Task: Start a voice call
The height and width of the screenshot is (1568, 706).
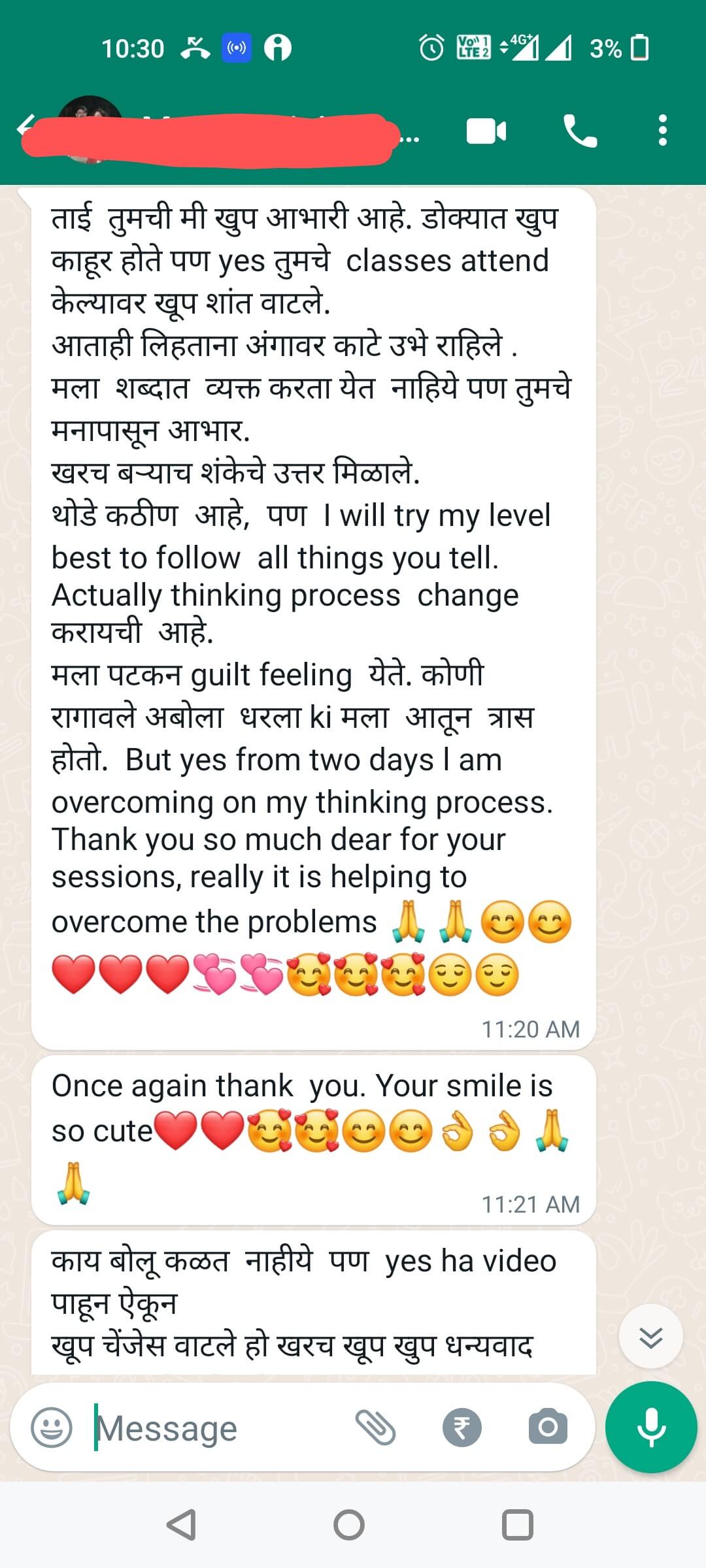Action: [580, 131]
